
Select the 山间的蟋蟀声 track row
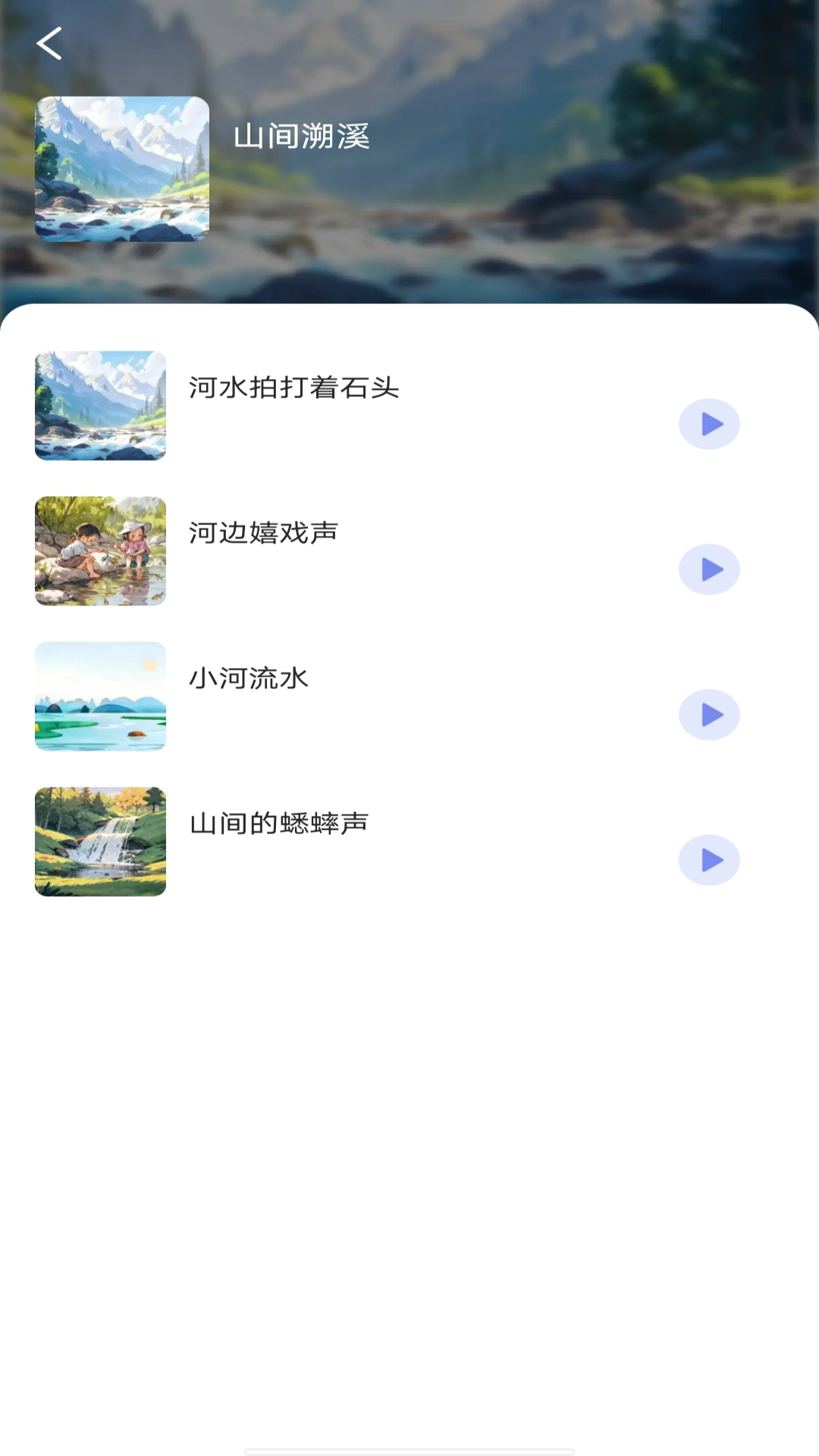click(x=279, y=824)
